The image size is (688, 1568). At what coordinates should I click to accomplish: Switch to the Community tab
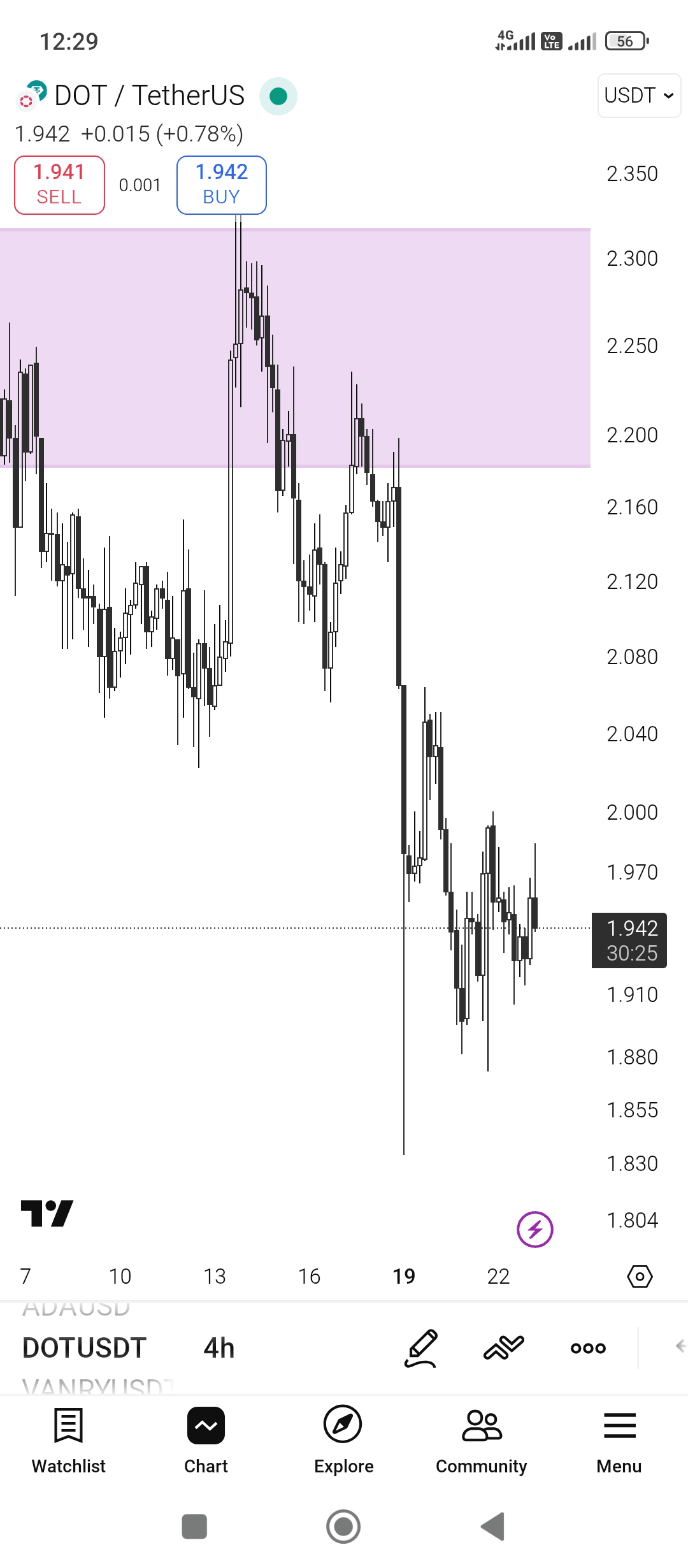[481, 1441]
